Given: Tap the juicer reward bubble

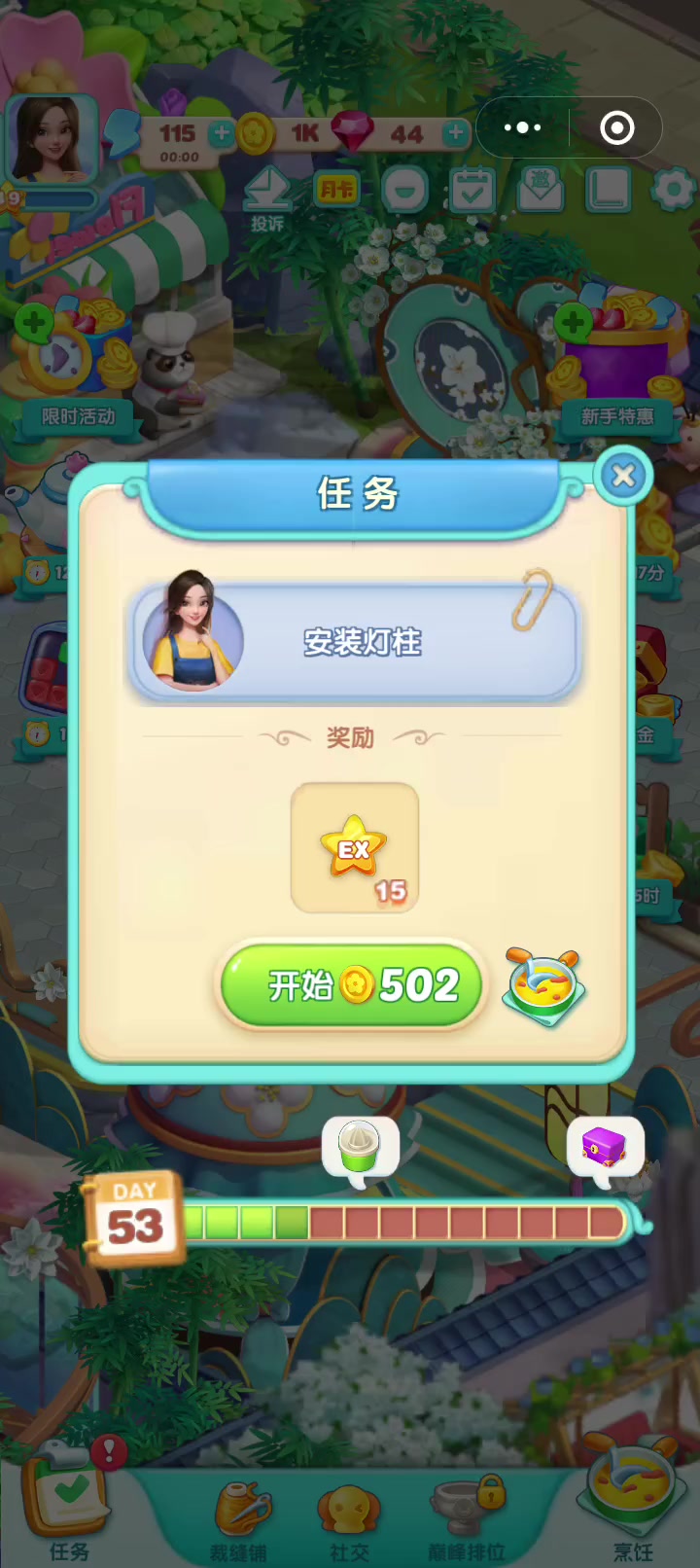Looking at the screenshot, I should click(x=362, y=1150).
